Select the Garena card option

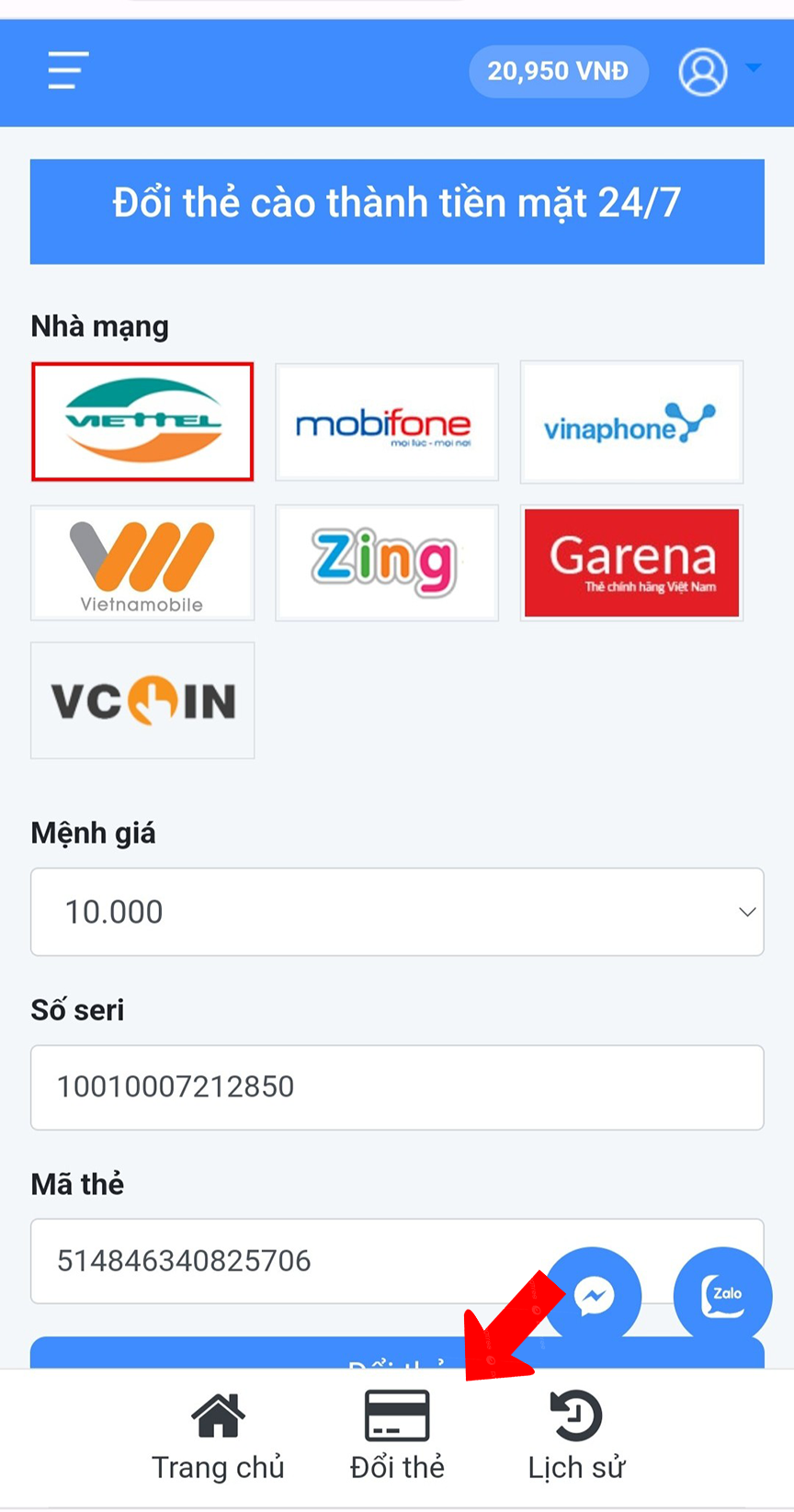point(631,563)
